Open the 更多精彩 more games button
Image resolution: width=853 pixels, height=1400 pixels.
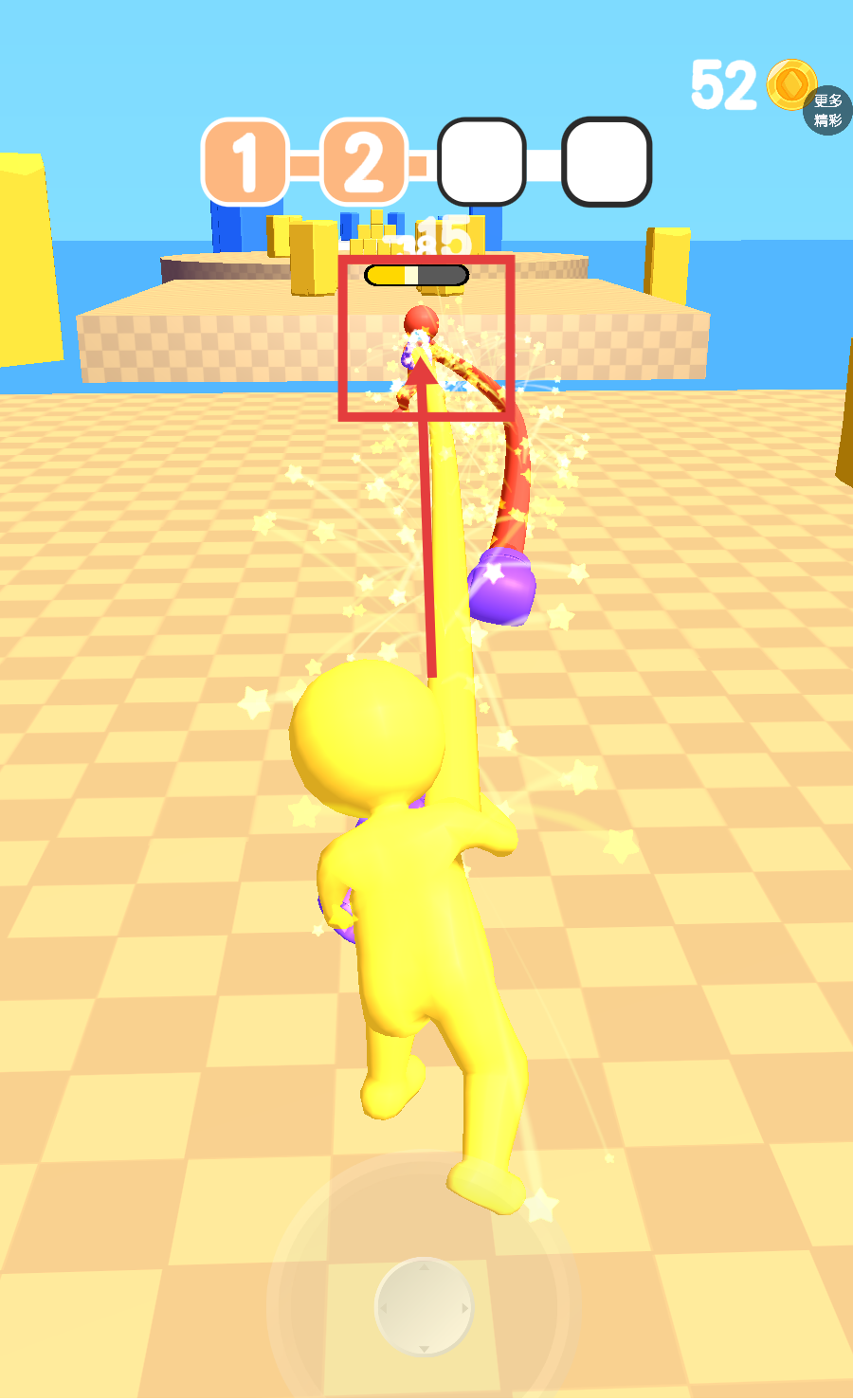pyautogui.click(x=827, y=111)
